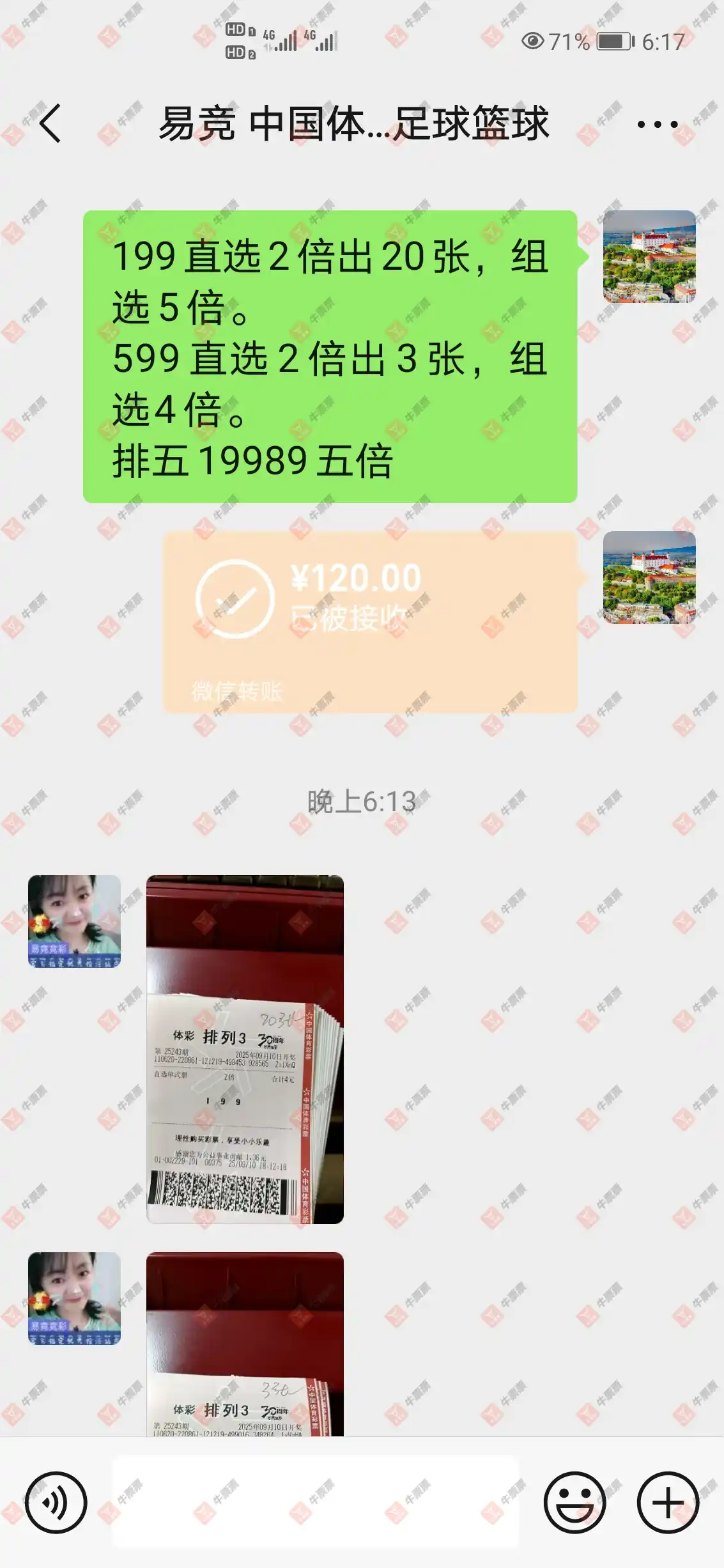Open the sender's castle avatar beside the 199 直选 message
The image size is (724, 1568).
(x=649, y=256)
